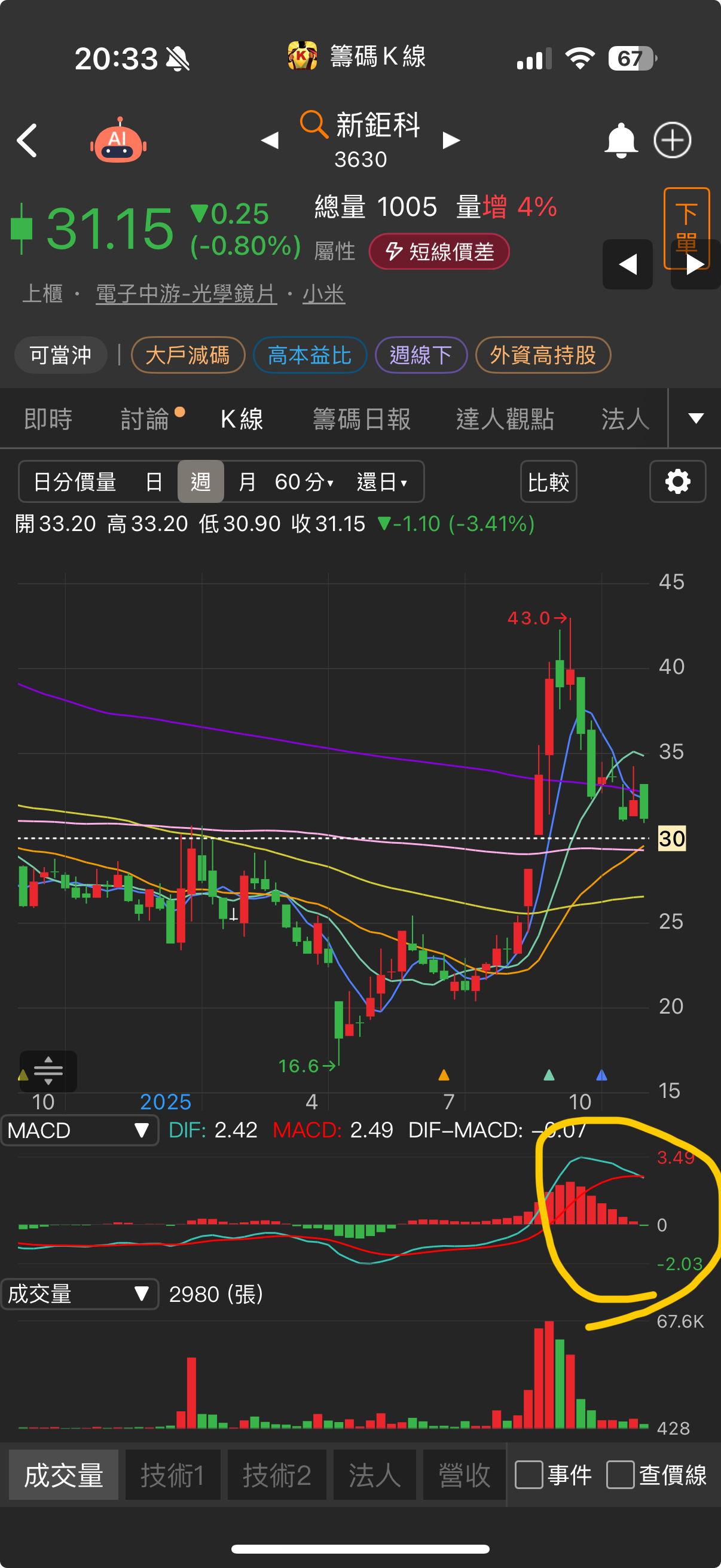Search for another stock
The image size is (721, 1568).
coord(314,124)
